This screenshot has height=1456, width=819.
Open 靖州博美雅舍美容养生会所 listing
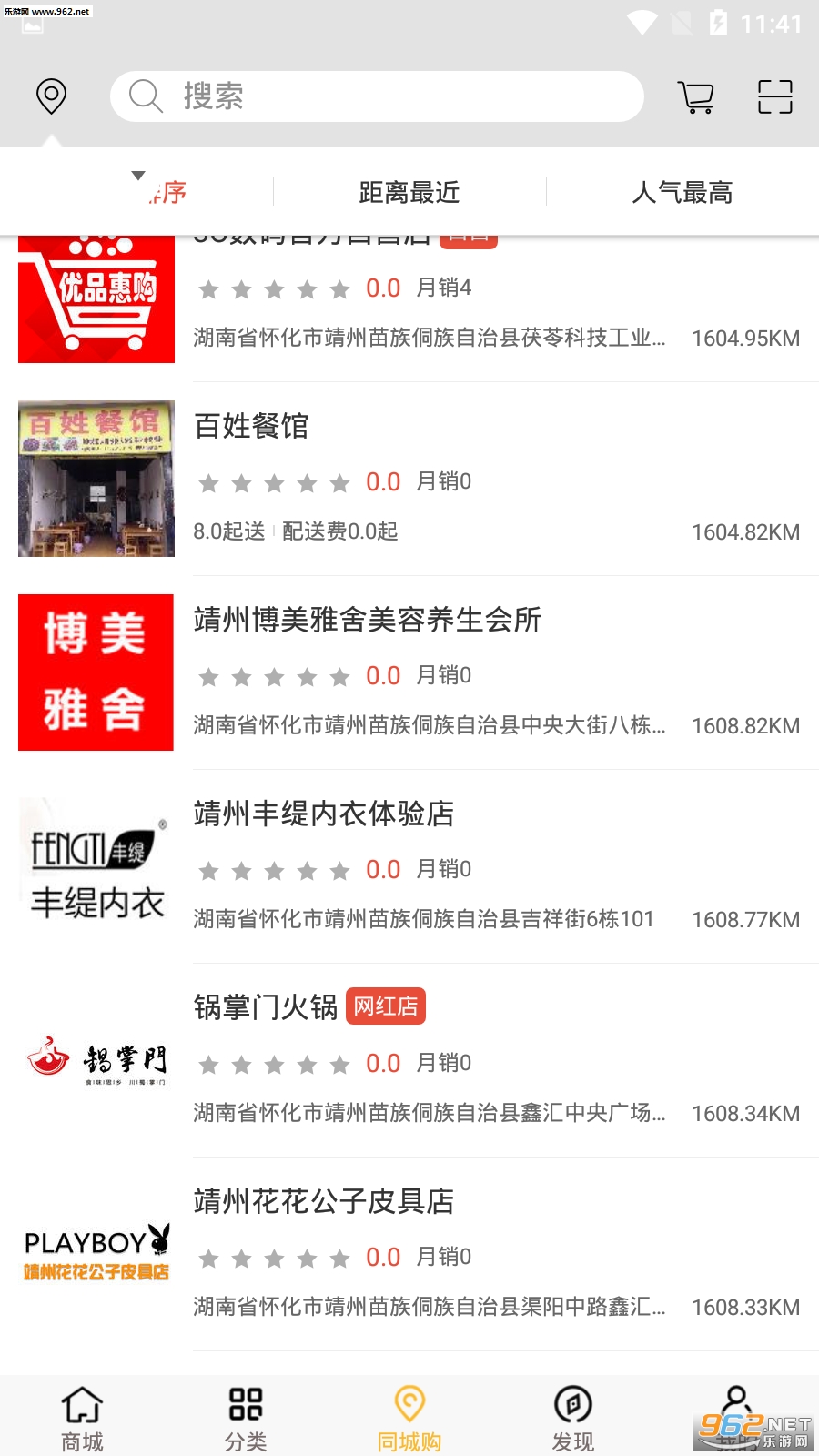(x=409, y=672)
